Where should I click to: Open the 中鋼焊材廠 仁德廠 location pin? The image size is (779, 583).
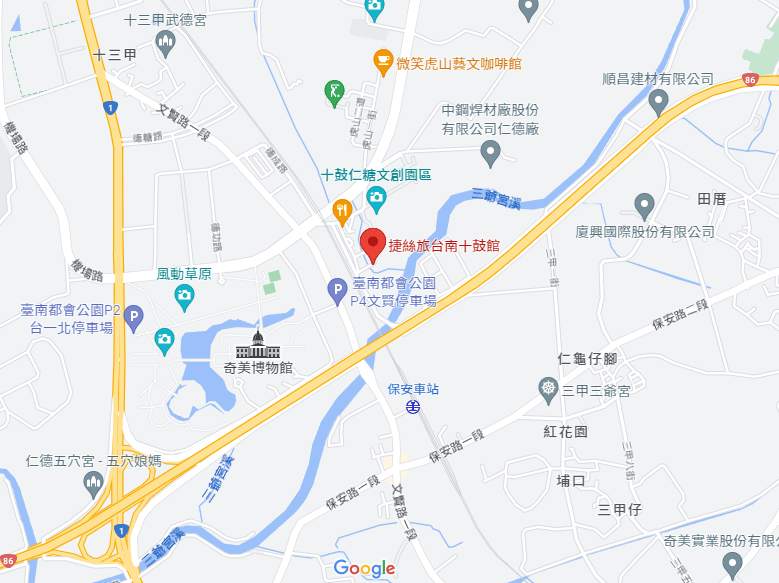coord(490,153)
